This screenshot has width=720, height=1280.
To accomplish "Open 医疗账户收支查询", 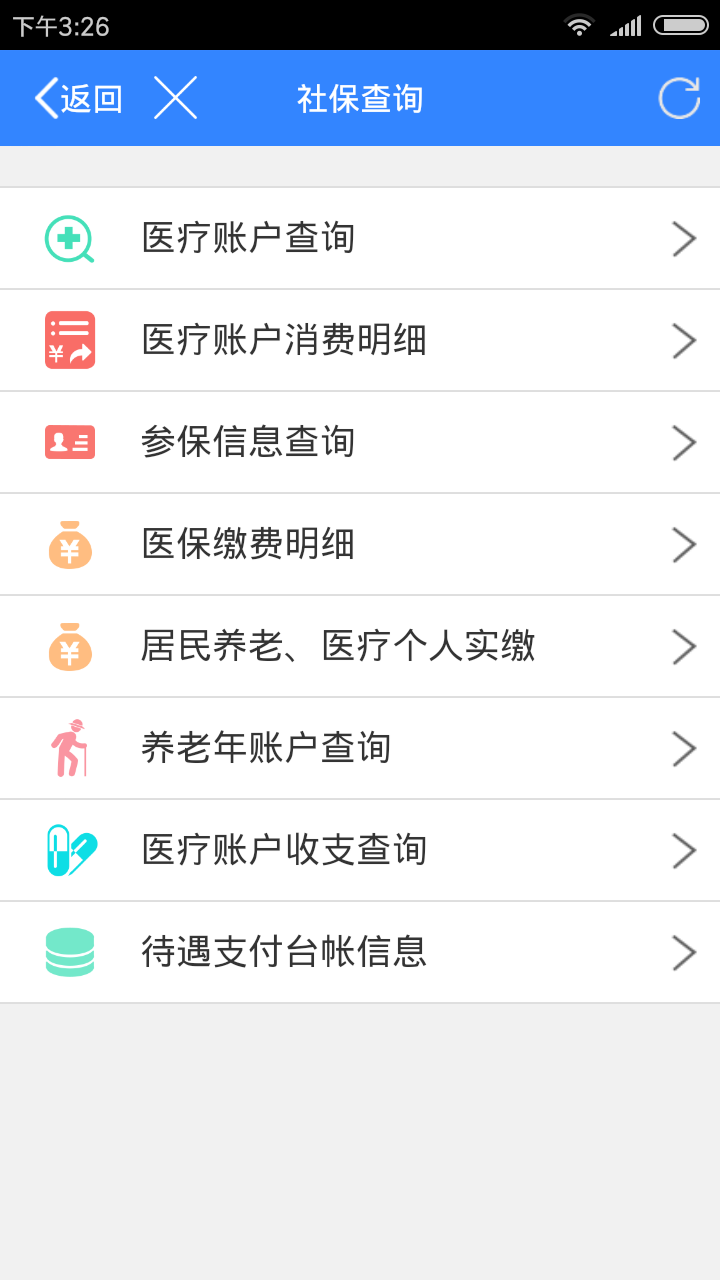I will point(360,851).
